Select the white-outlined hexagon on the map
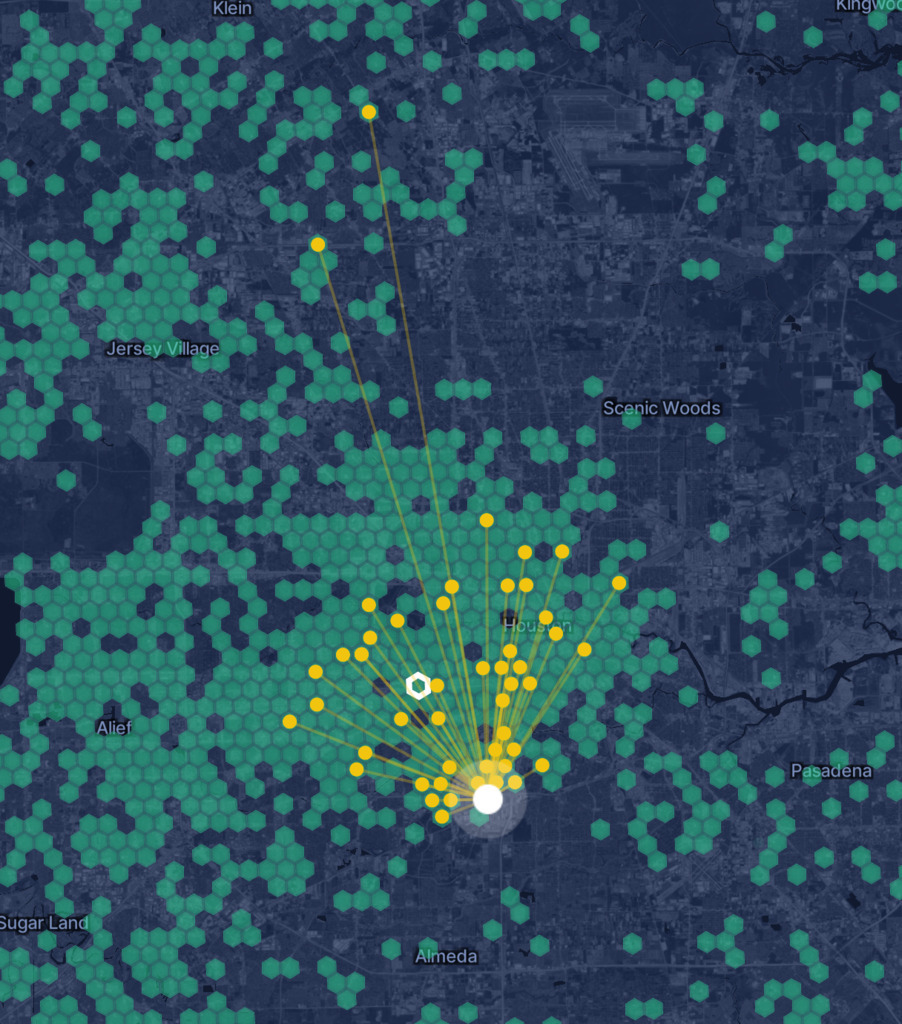902x1024 pixels. tap(418, 685)
